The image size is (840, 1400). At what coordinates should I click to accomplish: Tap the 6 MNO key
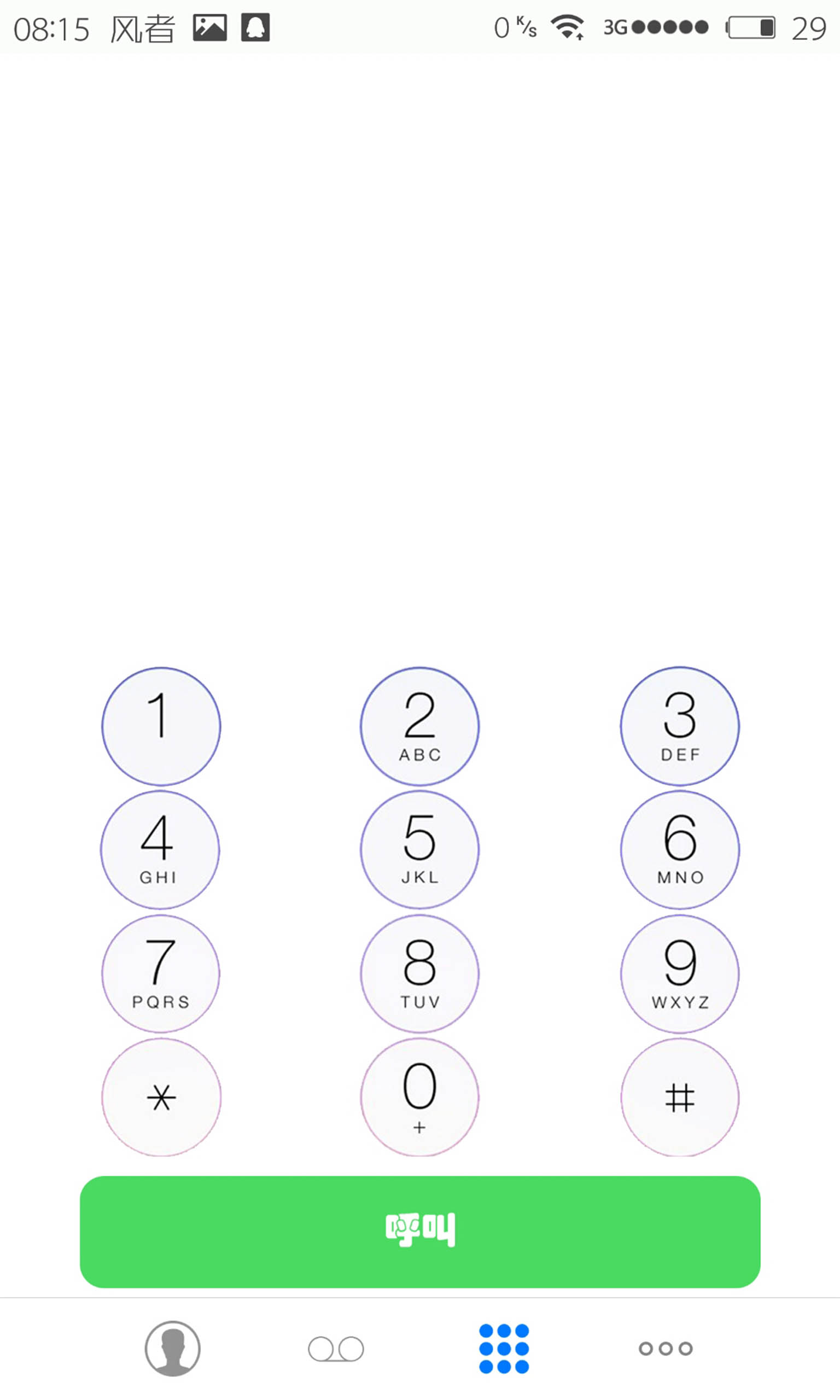680,849
